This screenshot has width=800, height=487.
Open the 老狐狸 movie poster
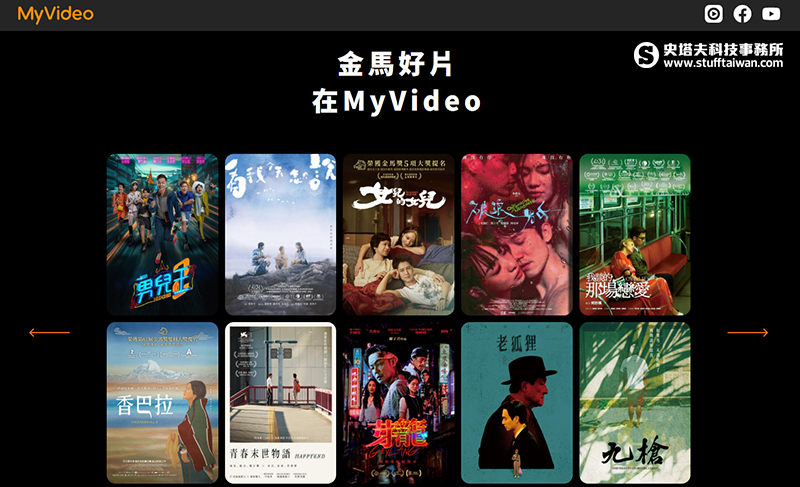[516, 402]
